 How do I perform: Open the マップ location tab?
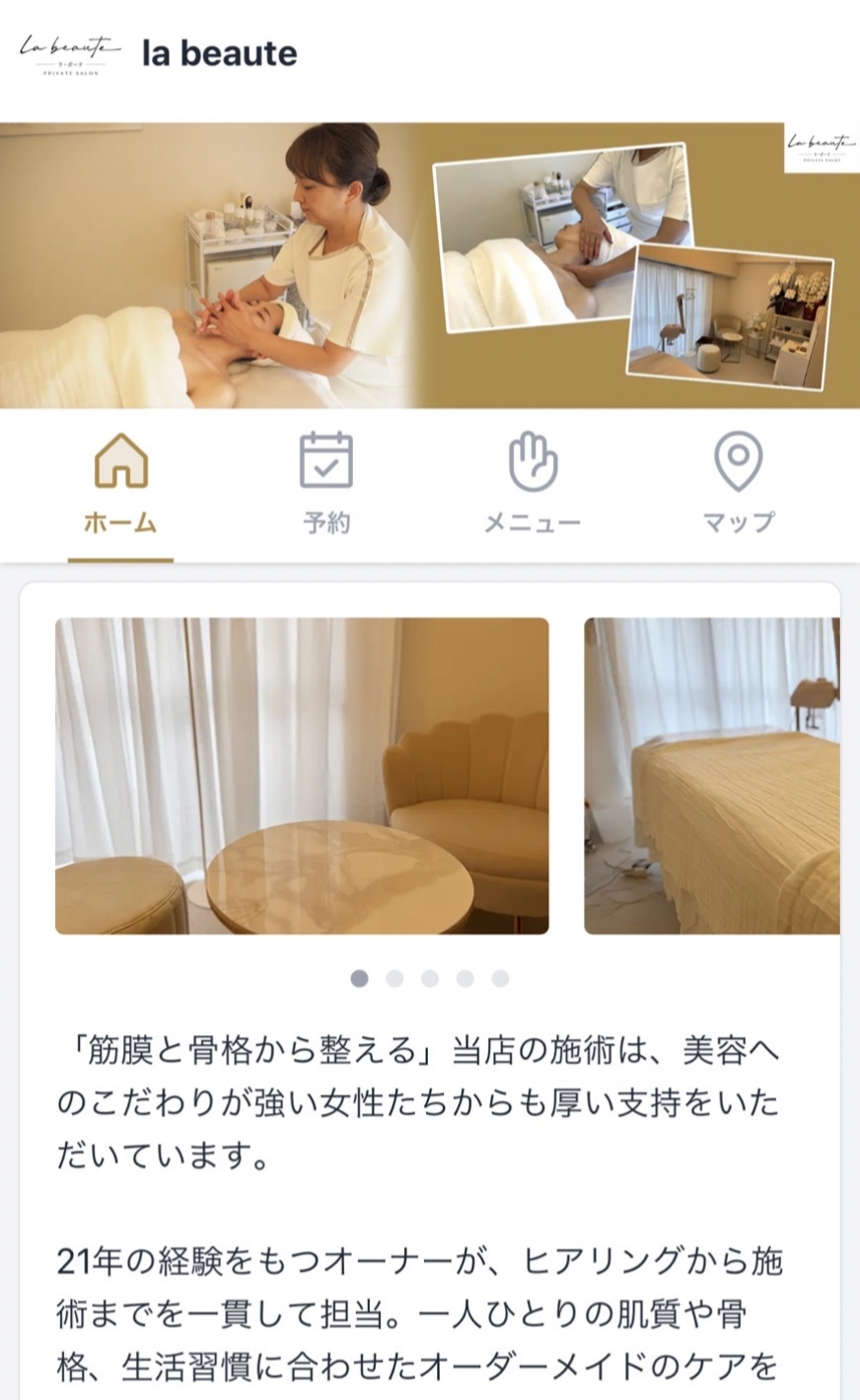[x=739, y=485]
